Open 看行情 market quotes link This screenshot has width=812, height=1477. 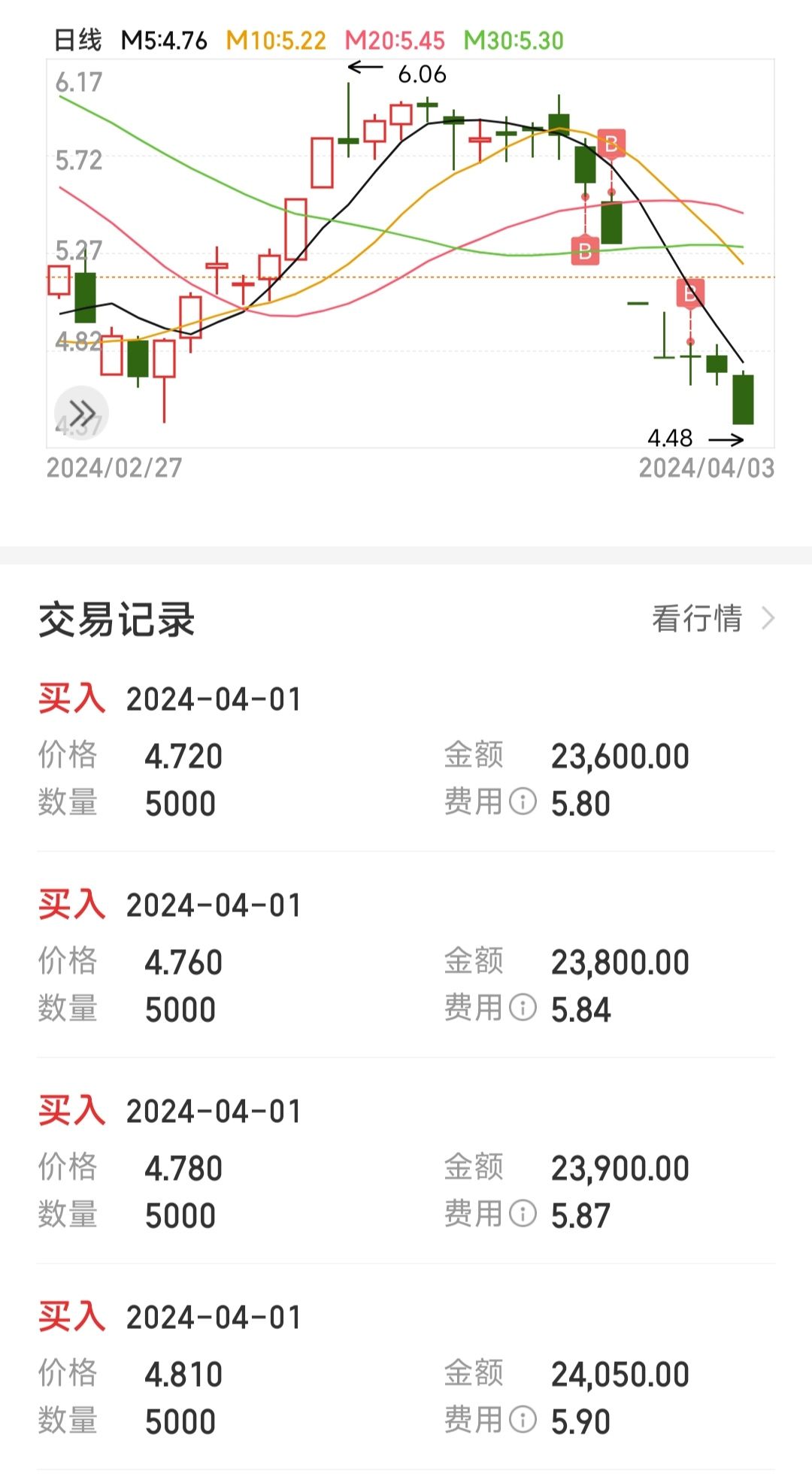click(x=713, y=618)
